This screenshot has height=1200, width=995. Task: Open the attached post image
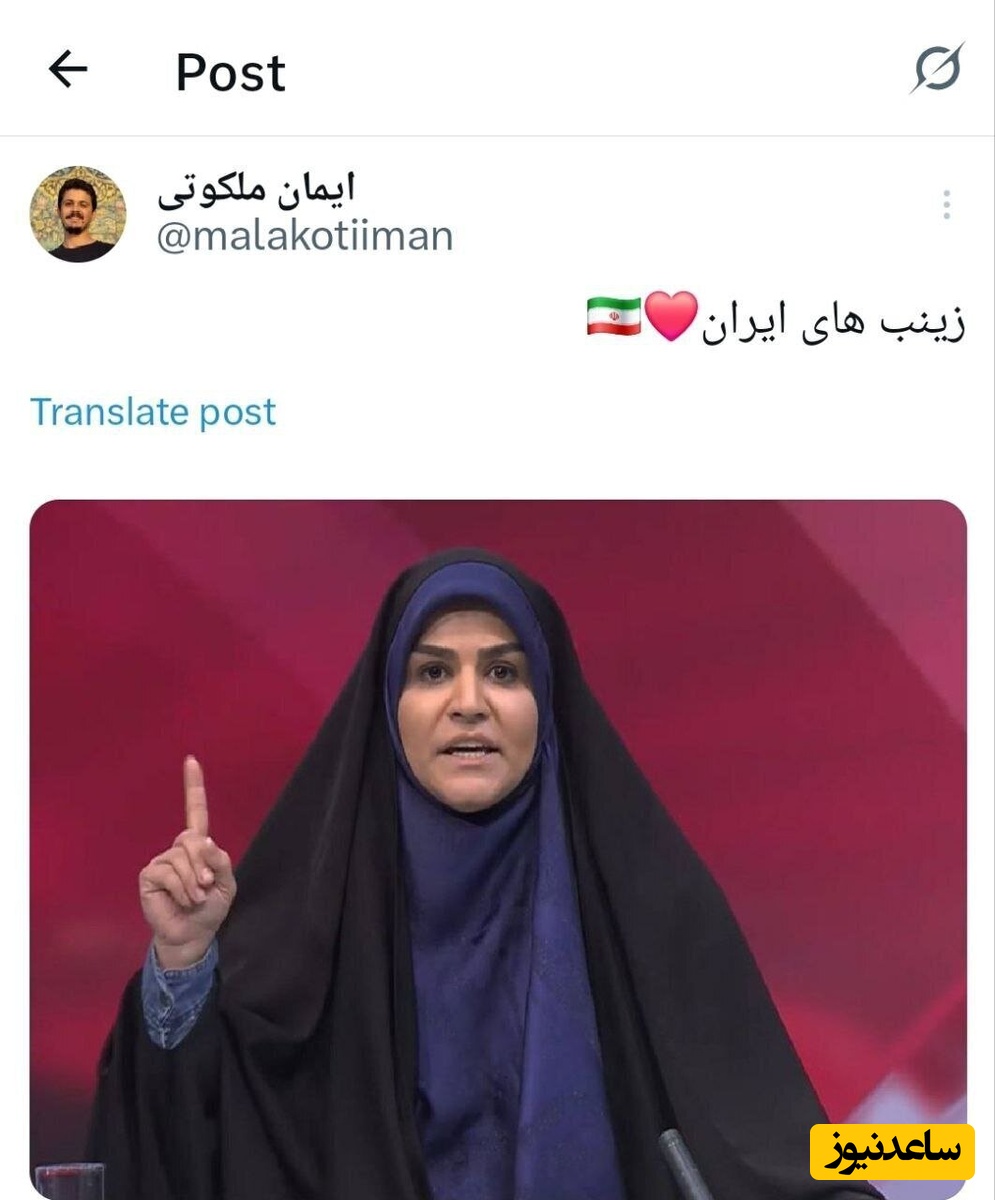(x=497, y=848)
